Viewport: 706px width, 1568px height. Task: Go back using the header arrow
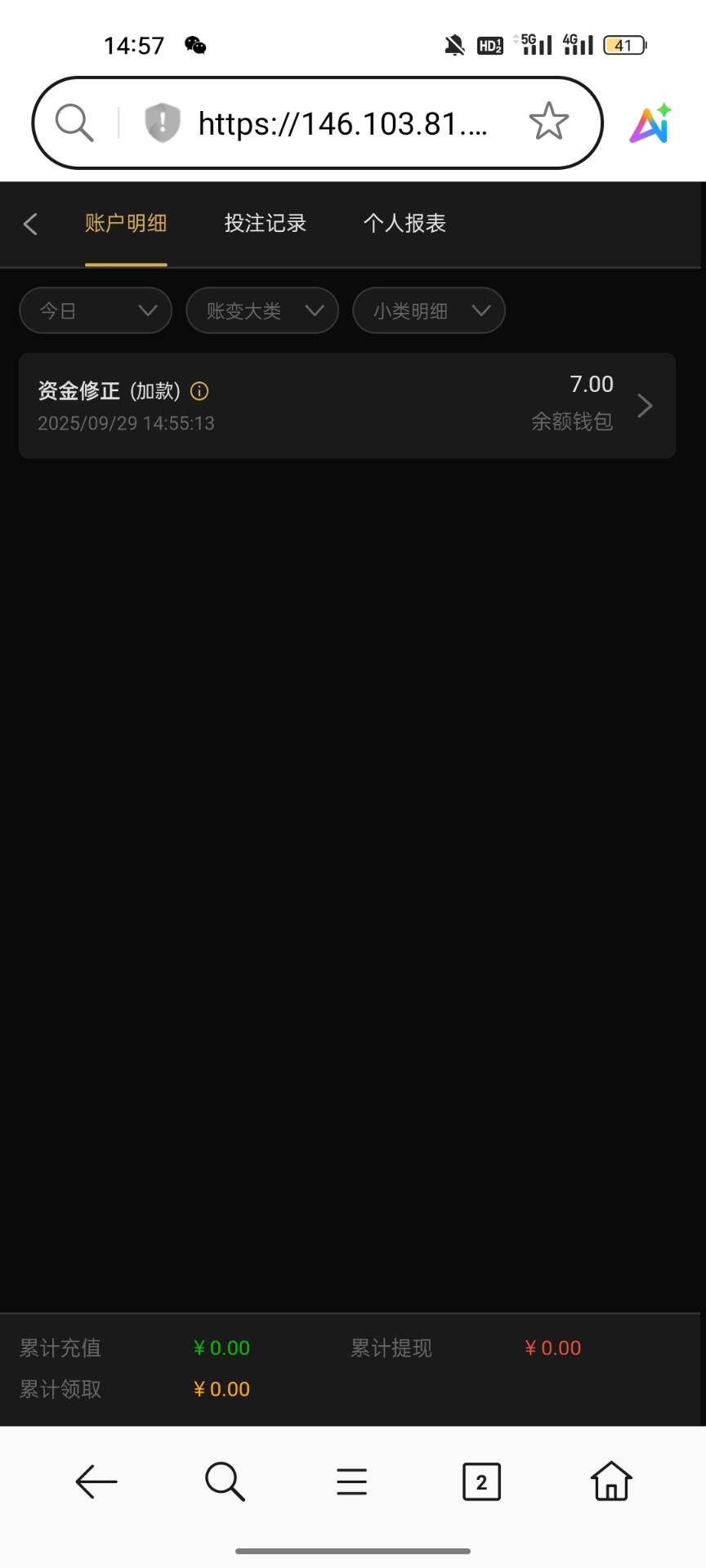click(31, 224)
